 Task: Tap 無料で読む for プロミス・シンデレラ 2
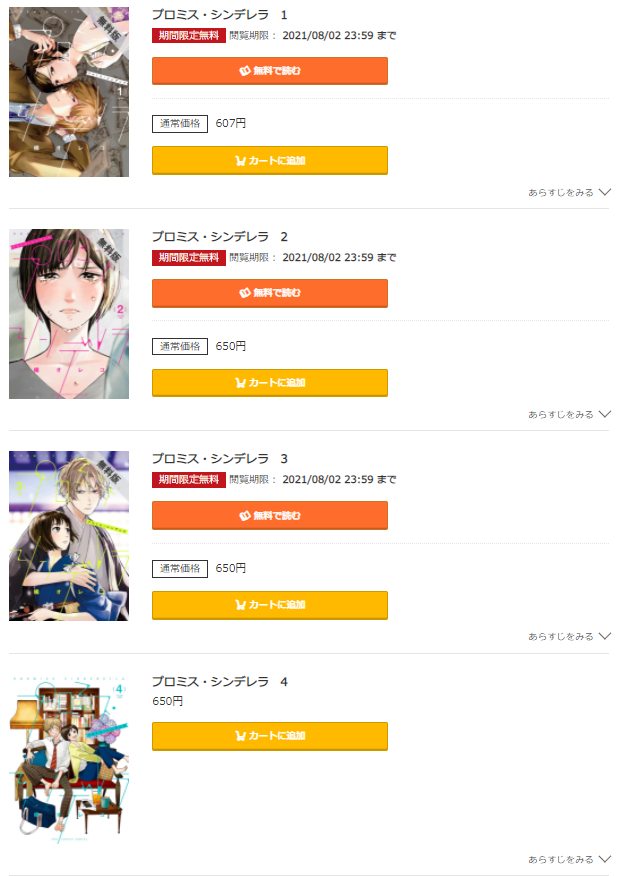[x=269, y=293]
